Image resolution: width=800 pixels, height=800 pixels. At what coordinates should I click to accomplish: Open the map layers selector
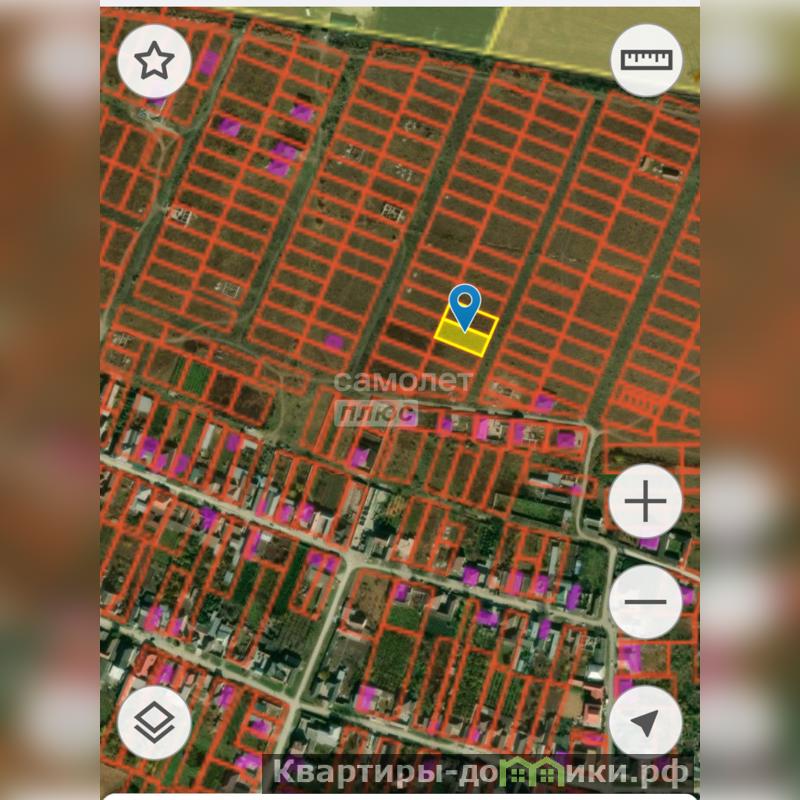coord(154,722)
